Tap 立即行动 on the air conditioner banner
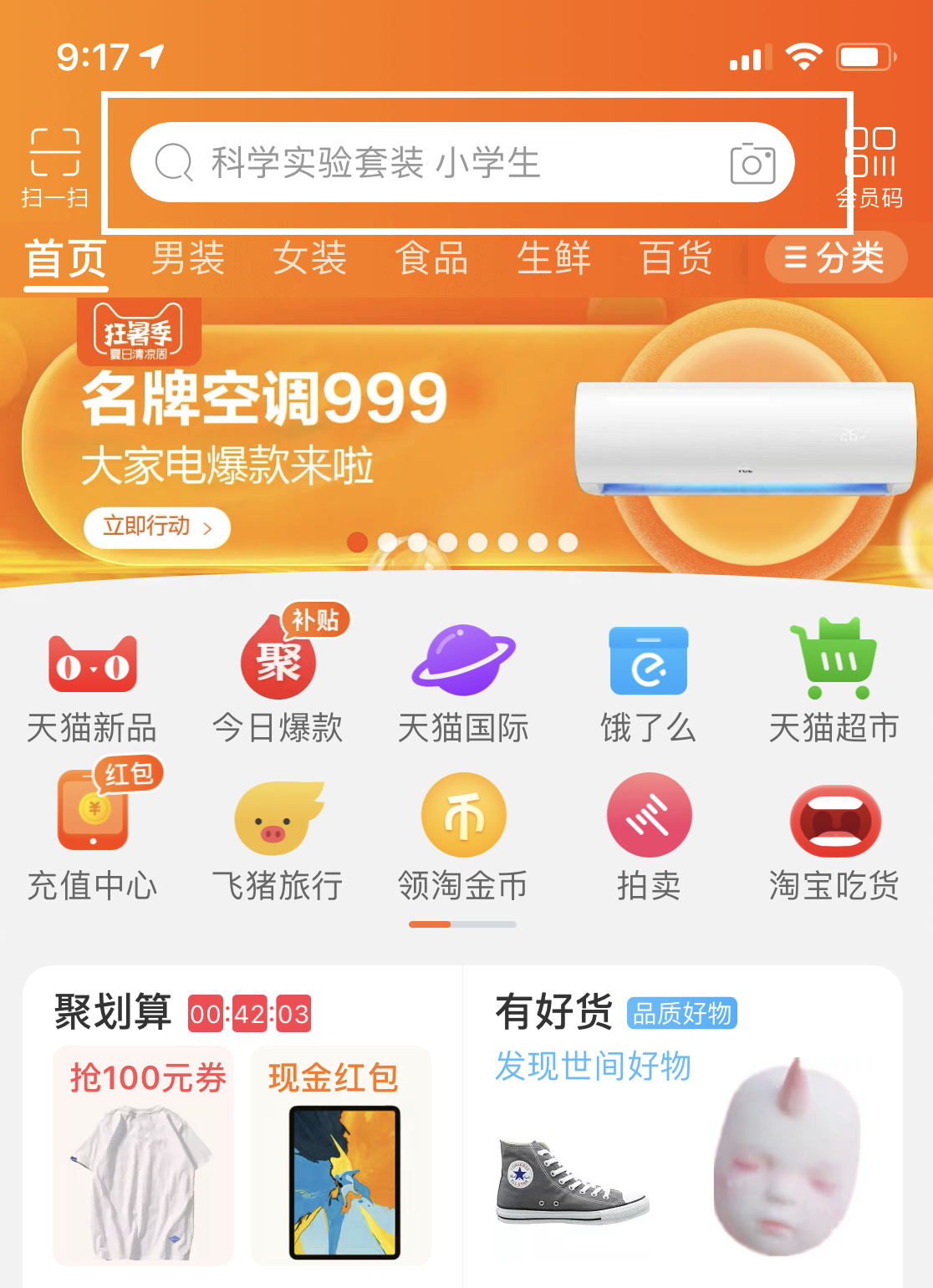The width and height of the screenshot is (933, 1288). point(156,527)
